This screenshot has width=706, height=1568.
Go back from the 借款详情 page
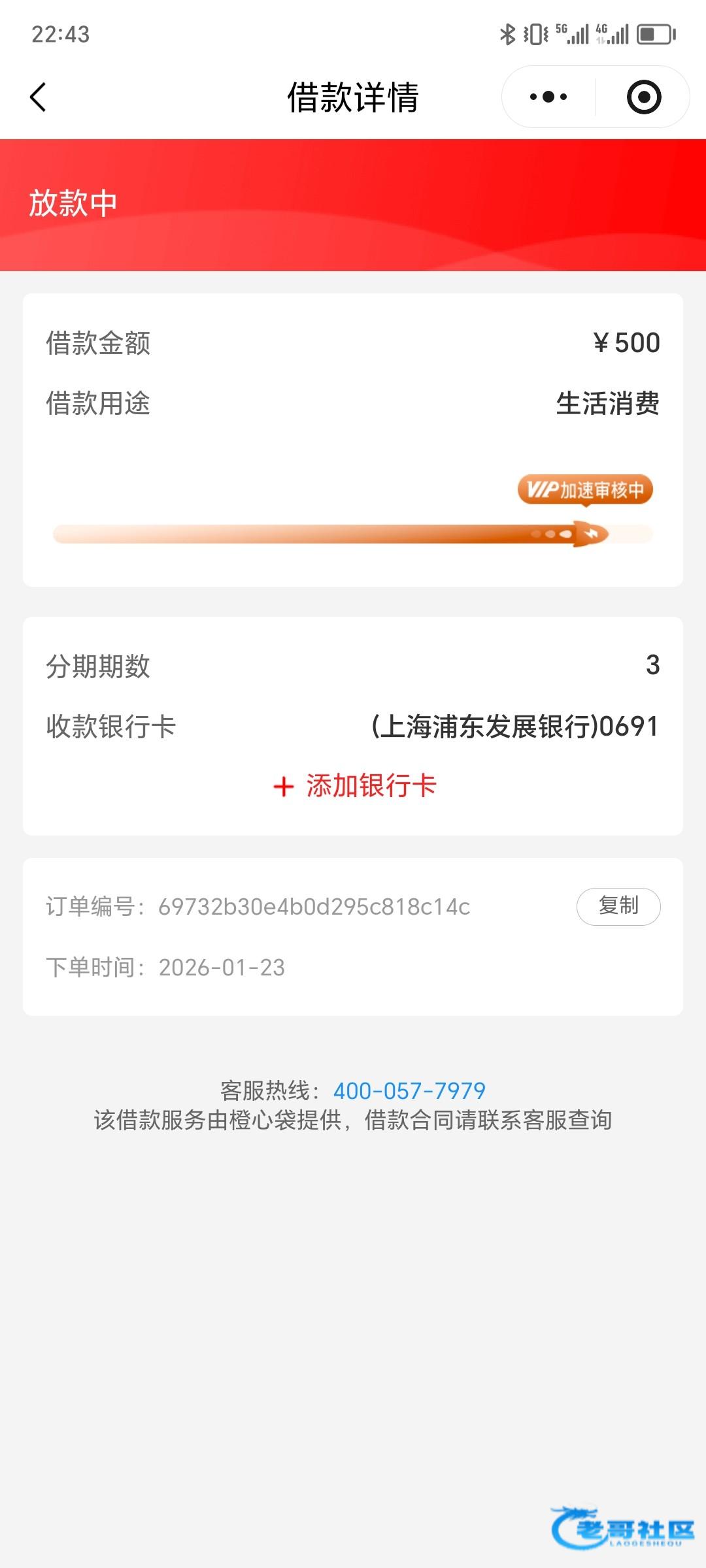coord(39,97)
